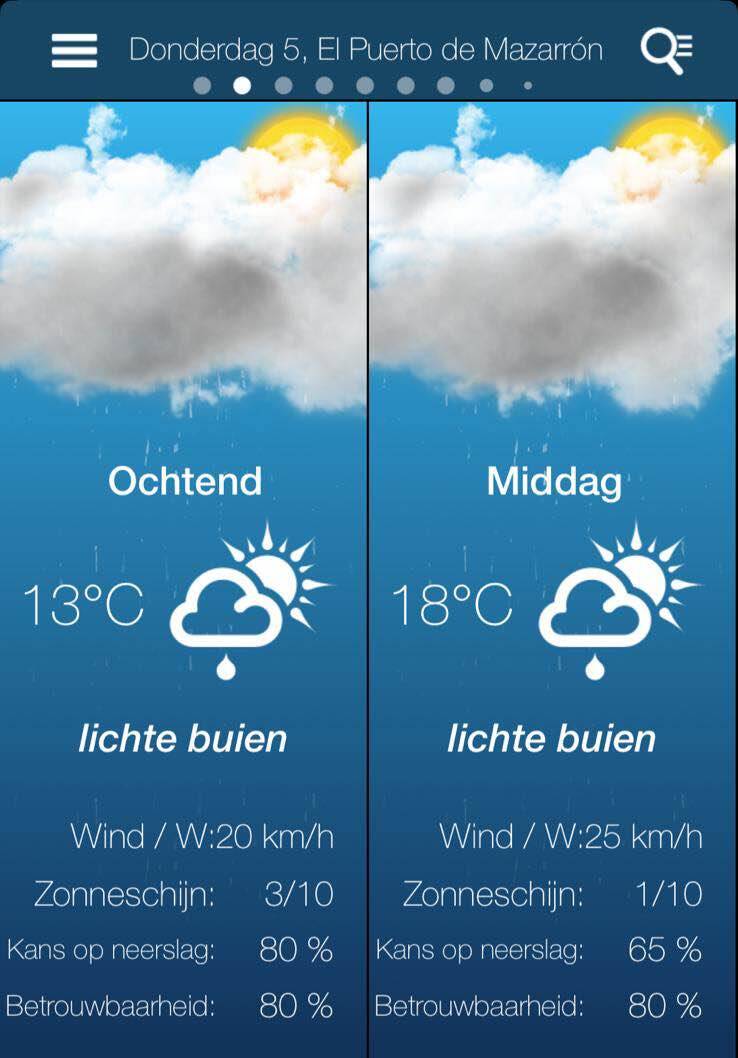Viewport: 738px width, 1058px height.
Task: Tap the page indicator dots
Action: (365, 86)
